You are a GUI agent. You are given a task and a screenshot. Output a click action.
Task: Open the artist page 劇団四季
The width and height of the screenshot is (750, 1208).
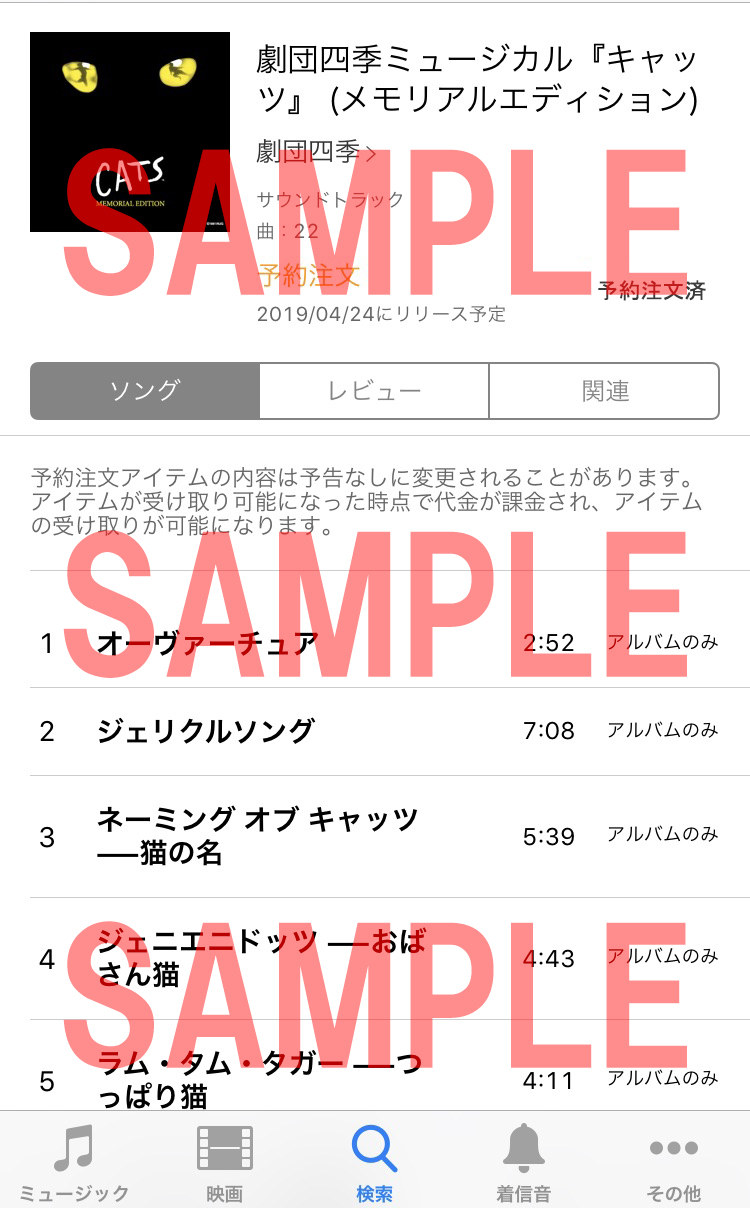tap(316, 152)
